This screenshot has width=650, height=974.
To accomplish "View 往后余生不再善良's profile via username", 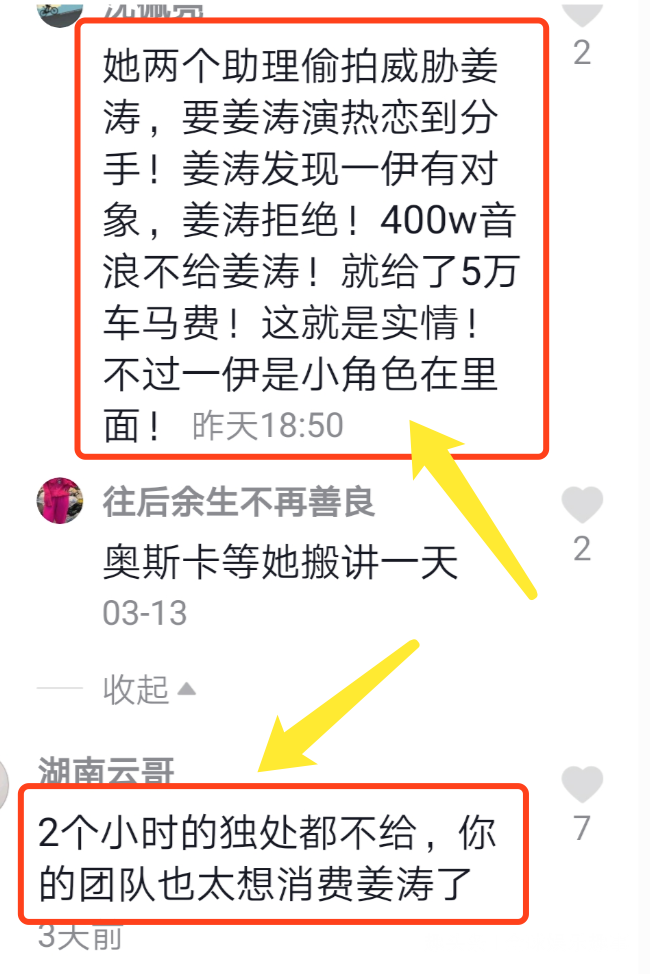I will coord(238,501).
